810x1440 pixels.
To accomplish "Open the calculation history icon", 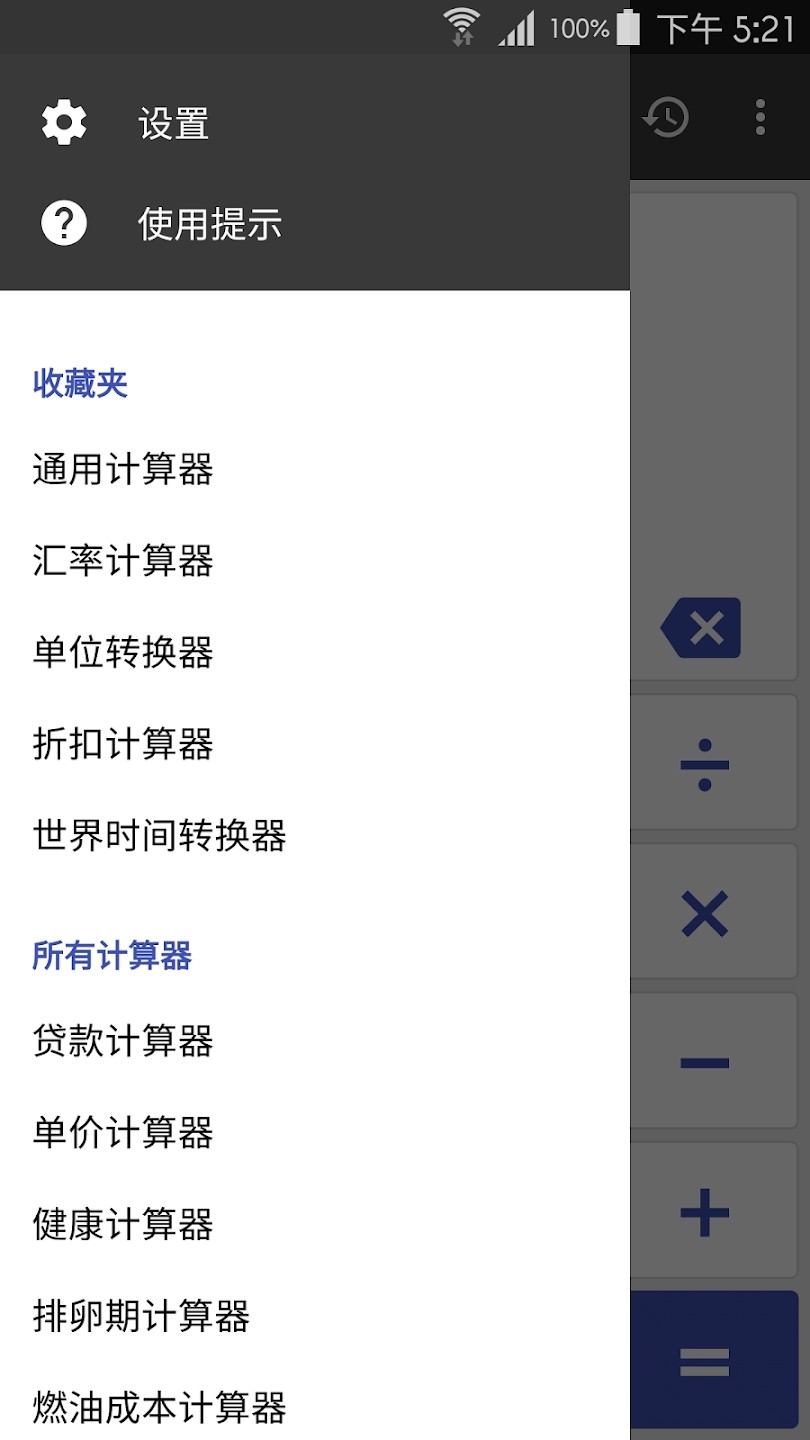I will point(666,117).
